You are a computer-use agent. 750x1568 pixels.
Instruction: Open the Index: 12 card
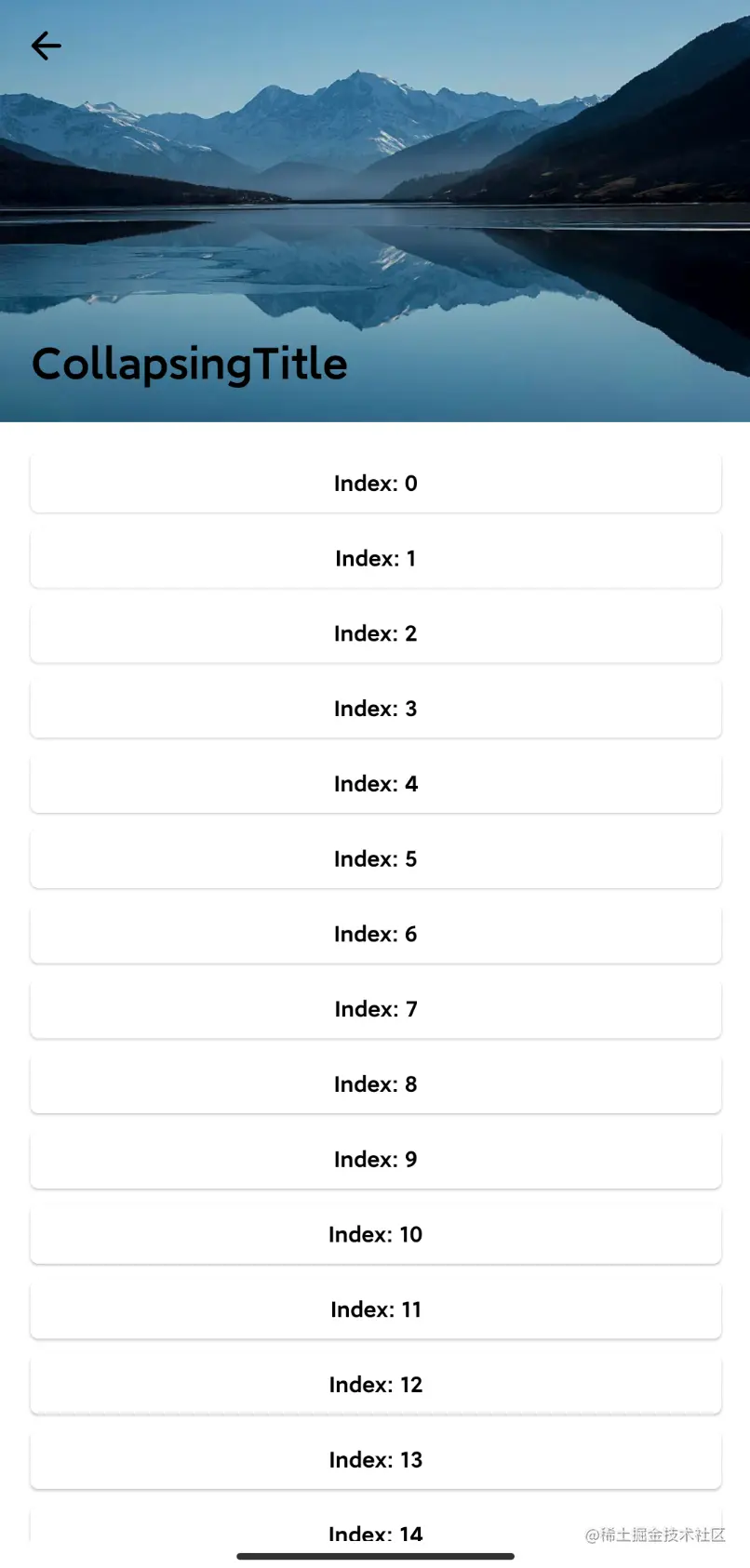tap(375, 1385)
